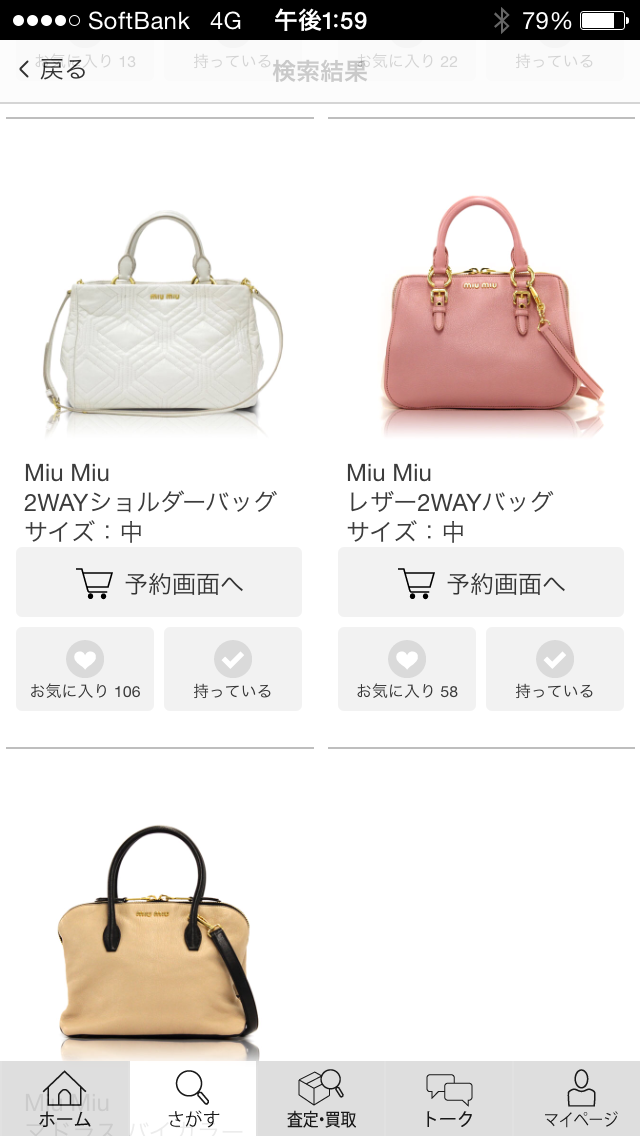640x1136 pixels.
Task: Open the マイページ tab
Action: [x=580, y=1098]
